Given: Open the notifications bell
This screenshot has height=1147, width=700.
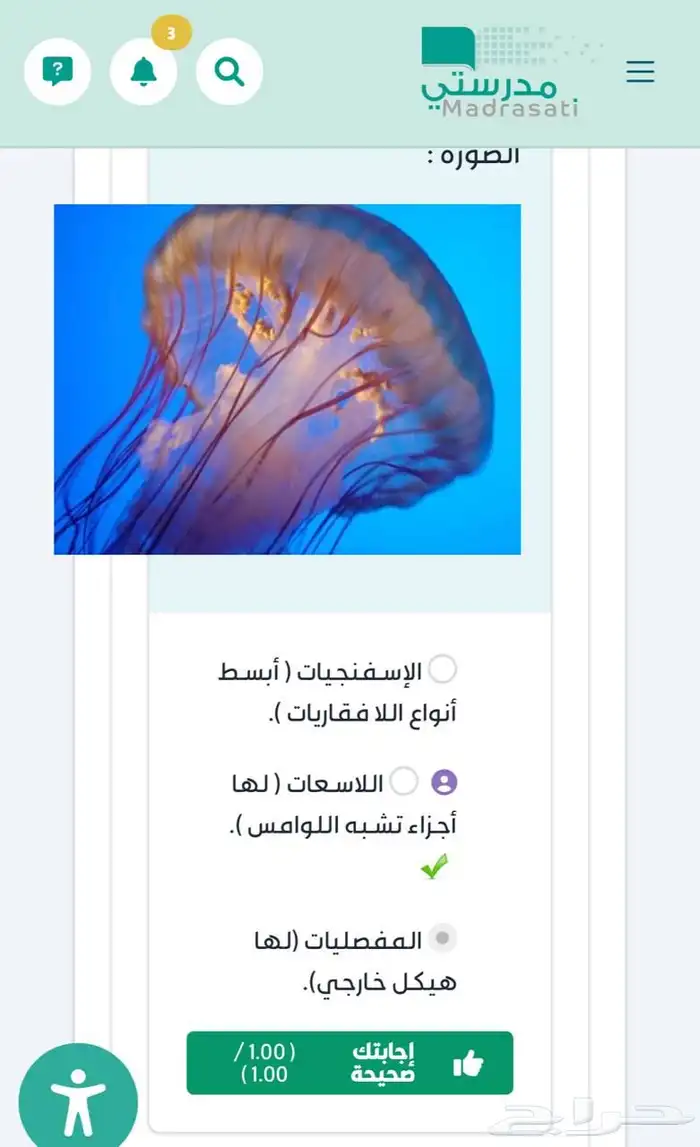Looking at the screenshot, I should 143,71.
